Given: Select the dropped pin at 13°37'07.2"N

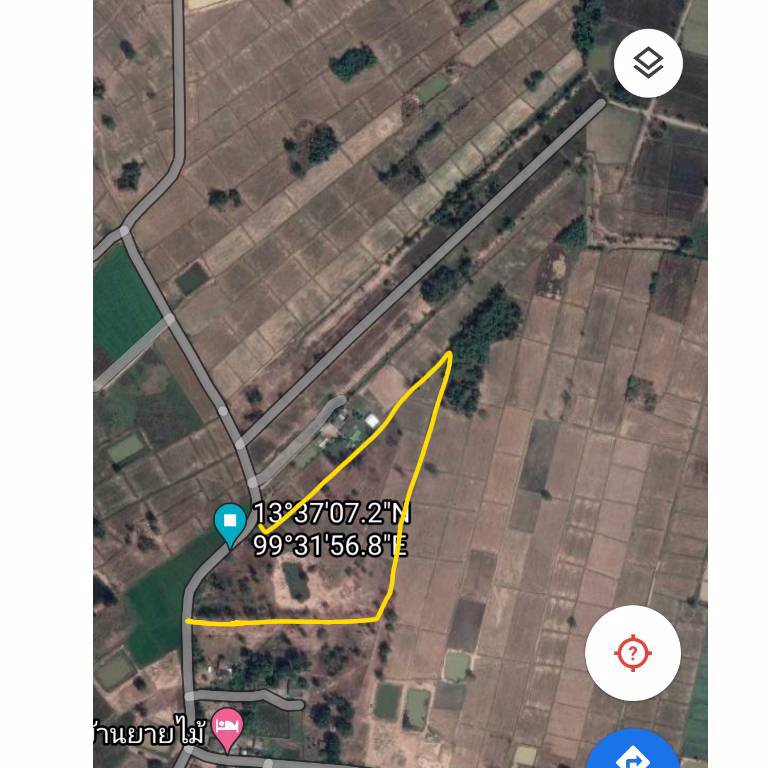Looking at the screenshot, I should pos(230,523).
